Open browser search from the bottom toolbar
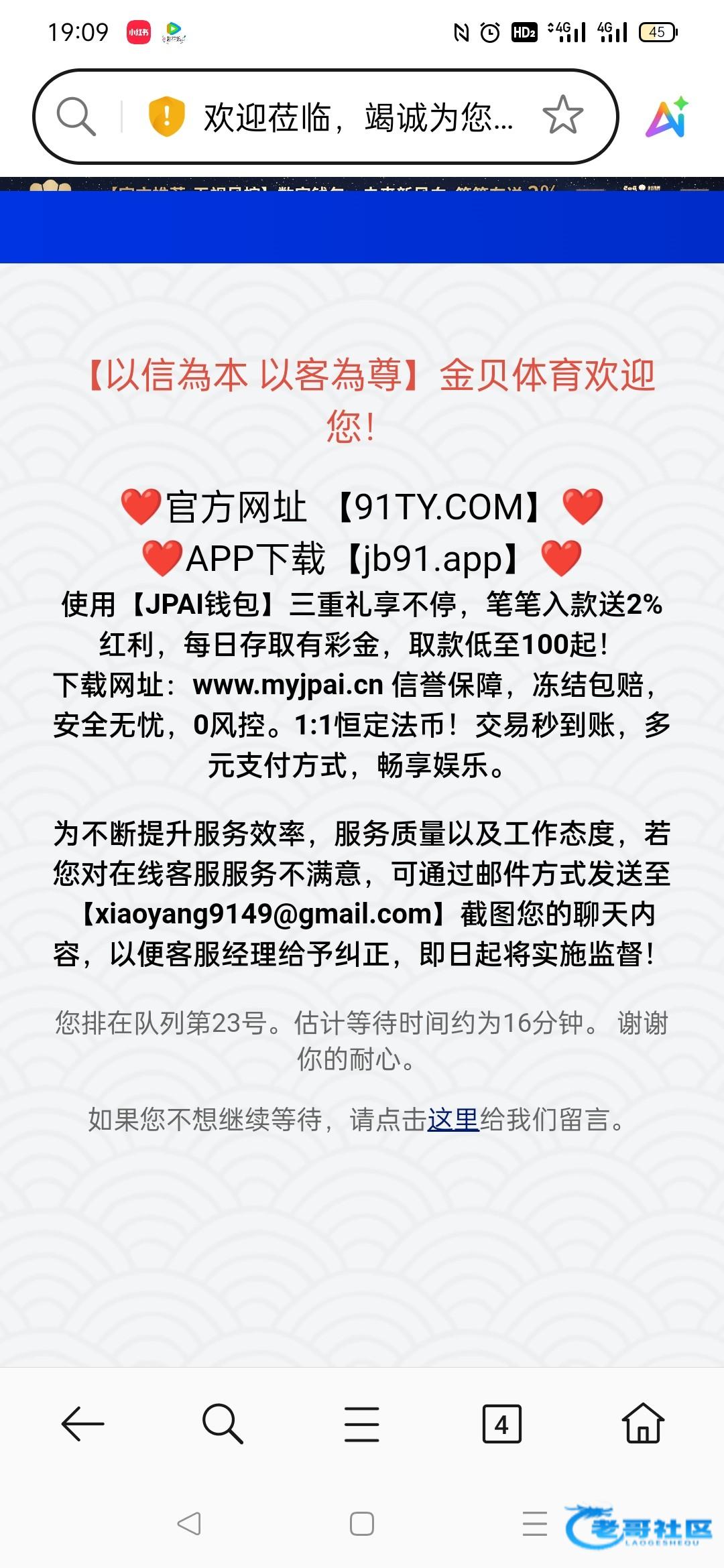The width and height of the screenshot is (724, 1568). click(222, 1423)
